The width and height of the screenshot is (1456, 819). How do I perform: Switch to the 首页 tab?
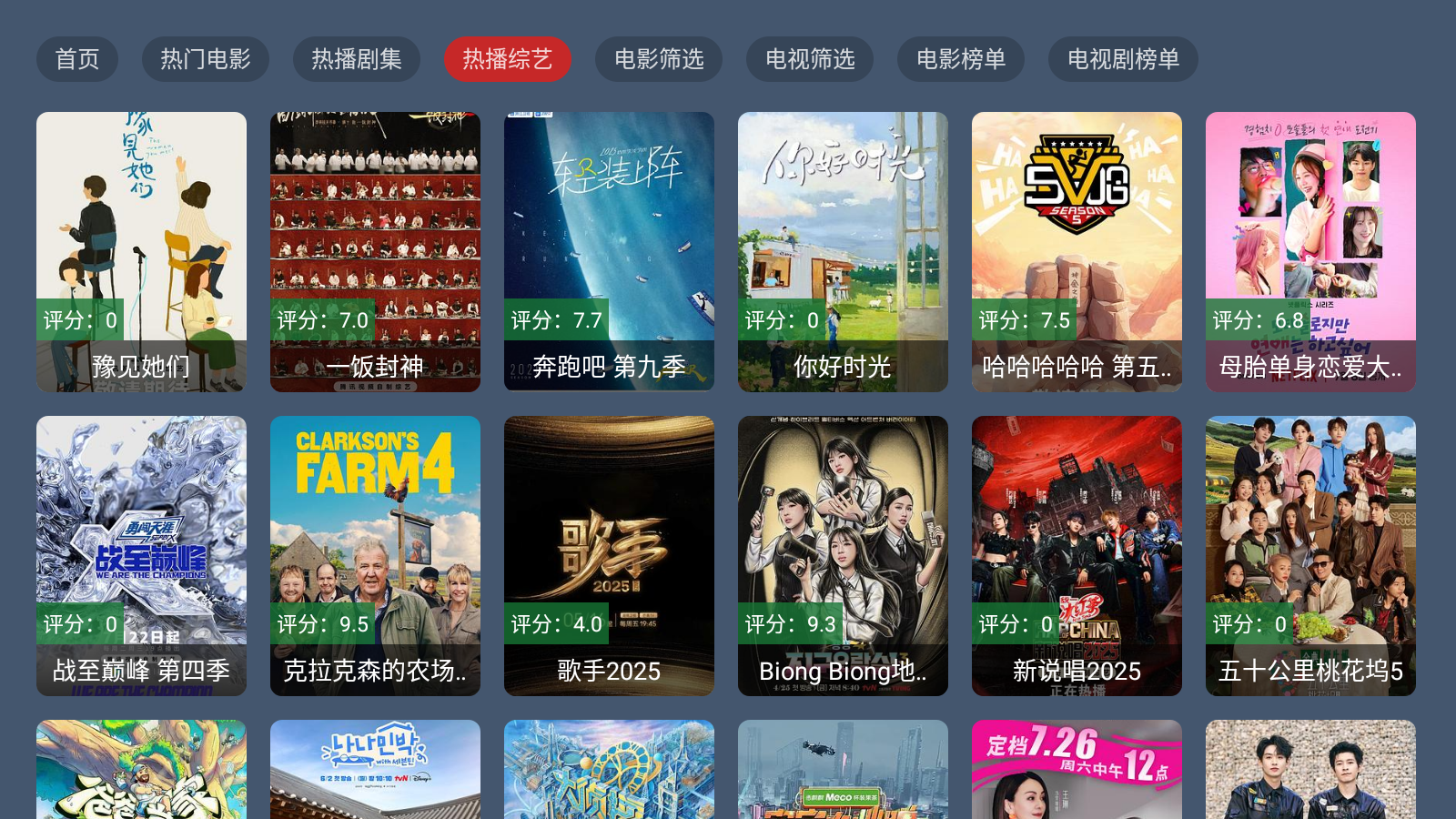click(x=77, y=59)
